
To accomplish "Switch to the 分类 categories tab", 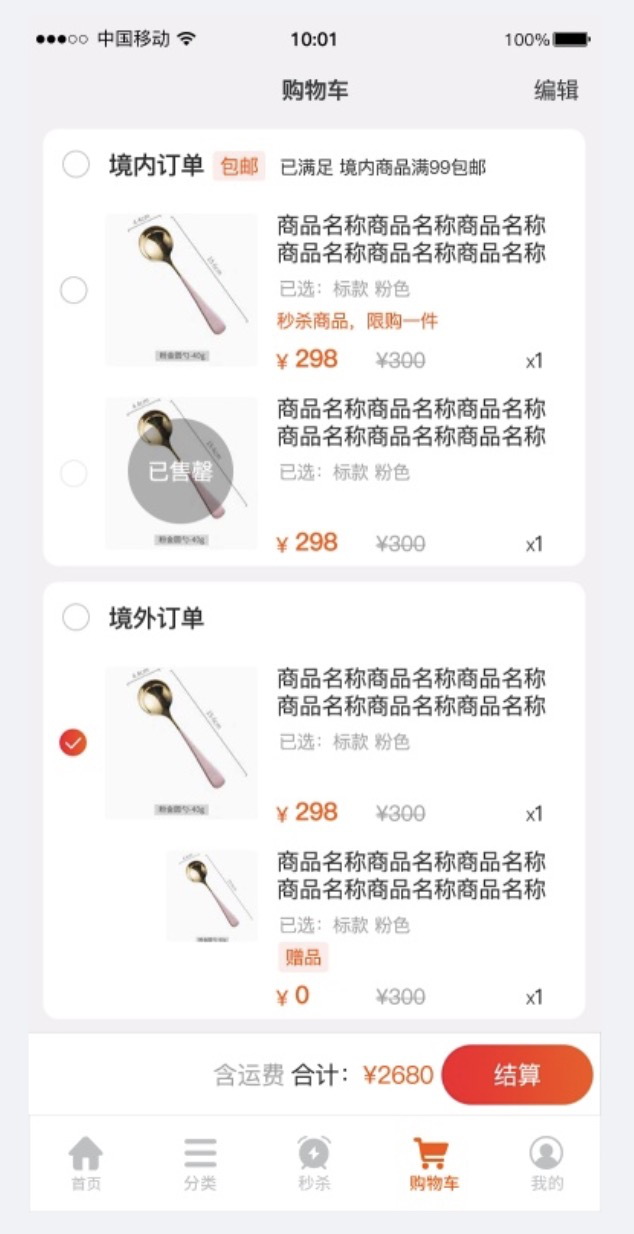I will [x=200, y=1164].
